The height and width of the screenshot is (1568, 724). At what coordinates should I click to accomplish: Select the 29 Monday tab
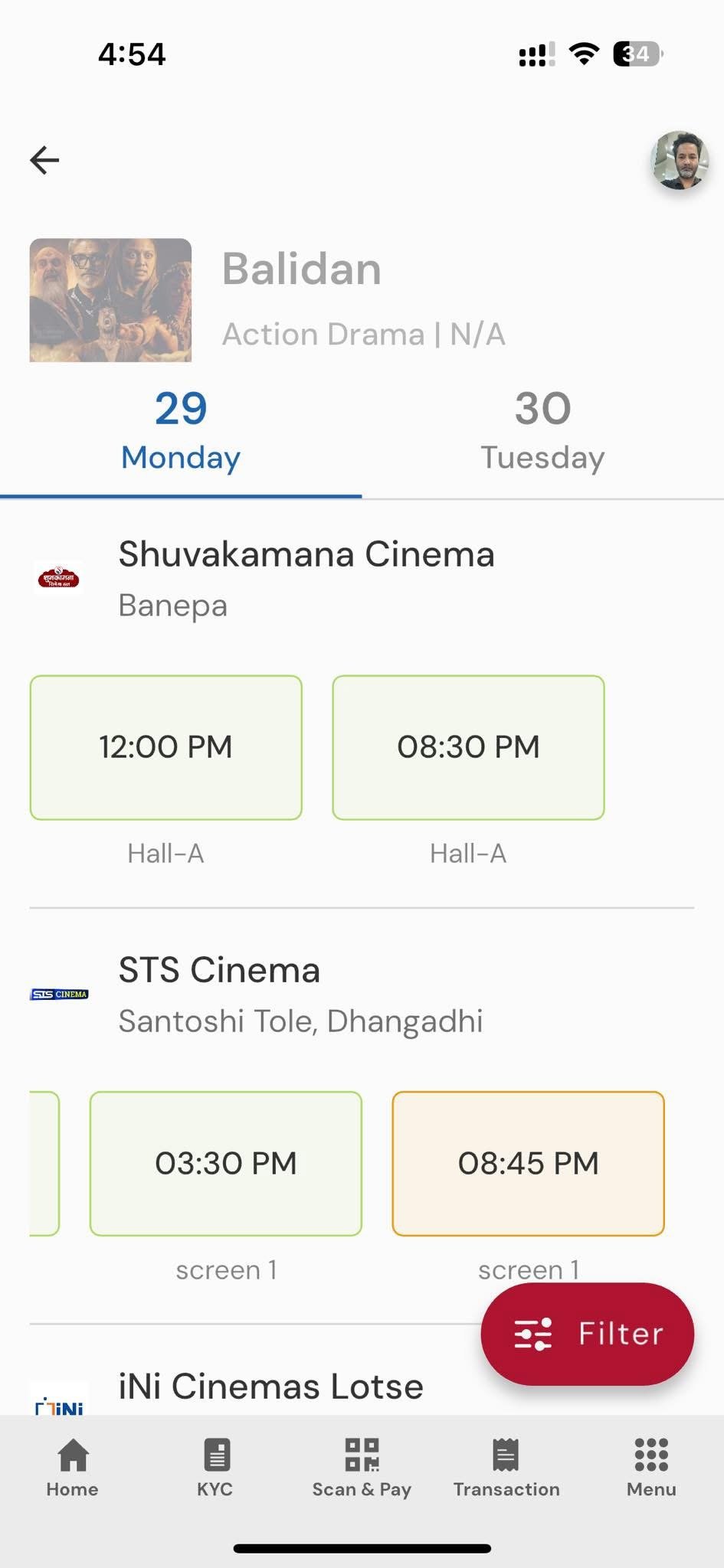[x=181, y=430]
